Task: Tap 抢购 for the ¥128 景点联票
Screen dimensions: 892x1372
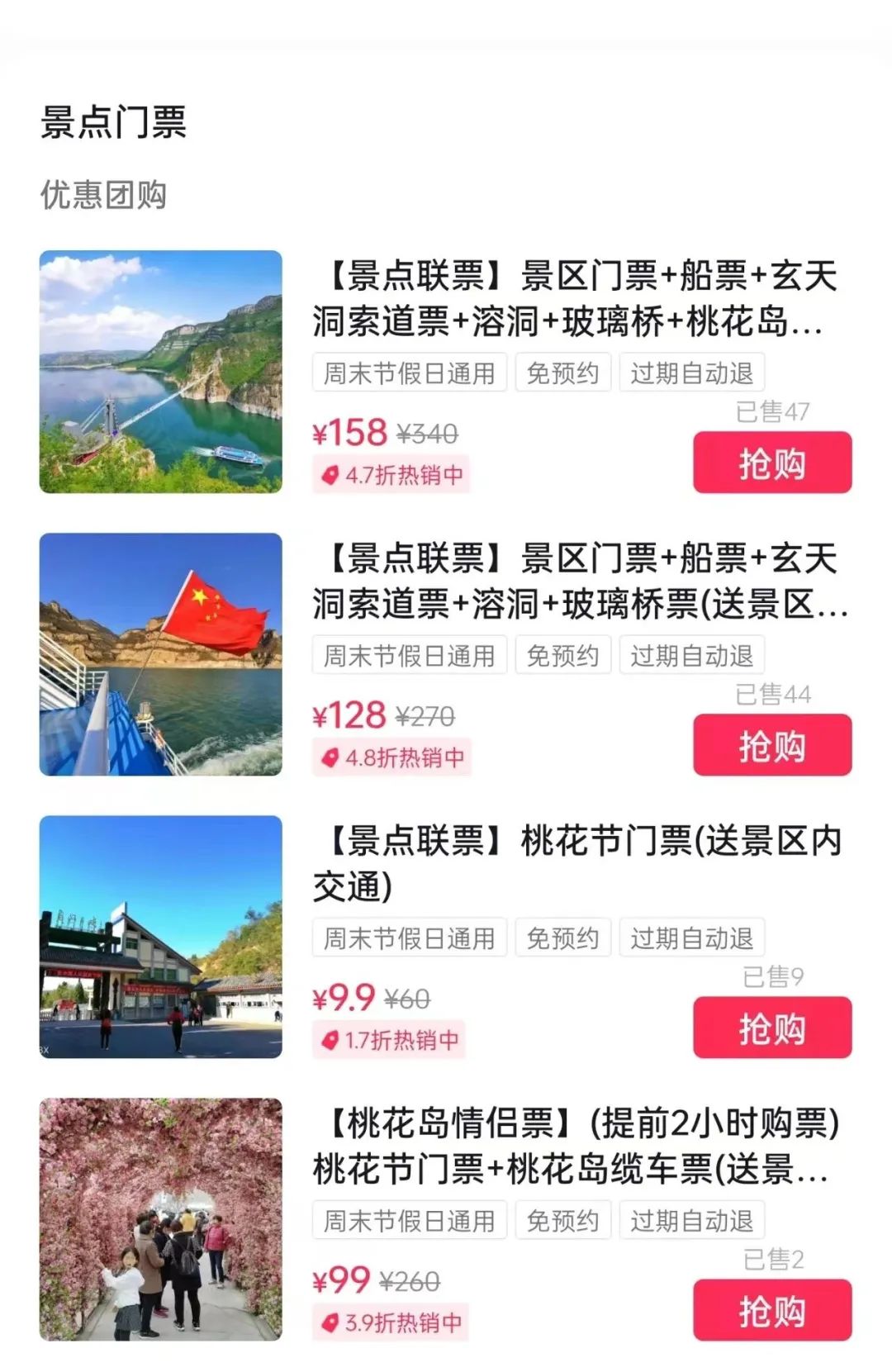Action: [771, 745]
